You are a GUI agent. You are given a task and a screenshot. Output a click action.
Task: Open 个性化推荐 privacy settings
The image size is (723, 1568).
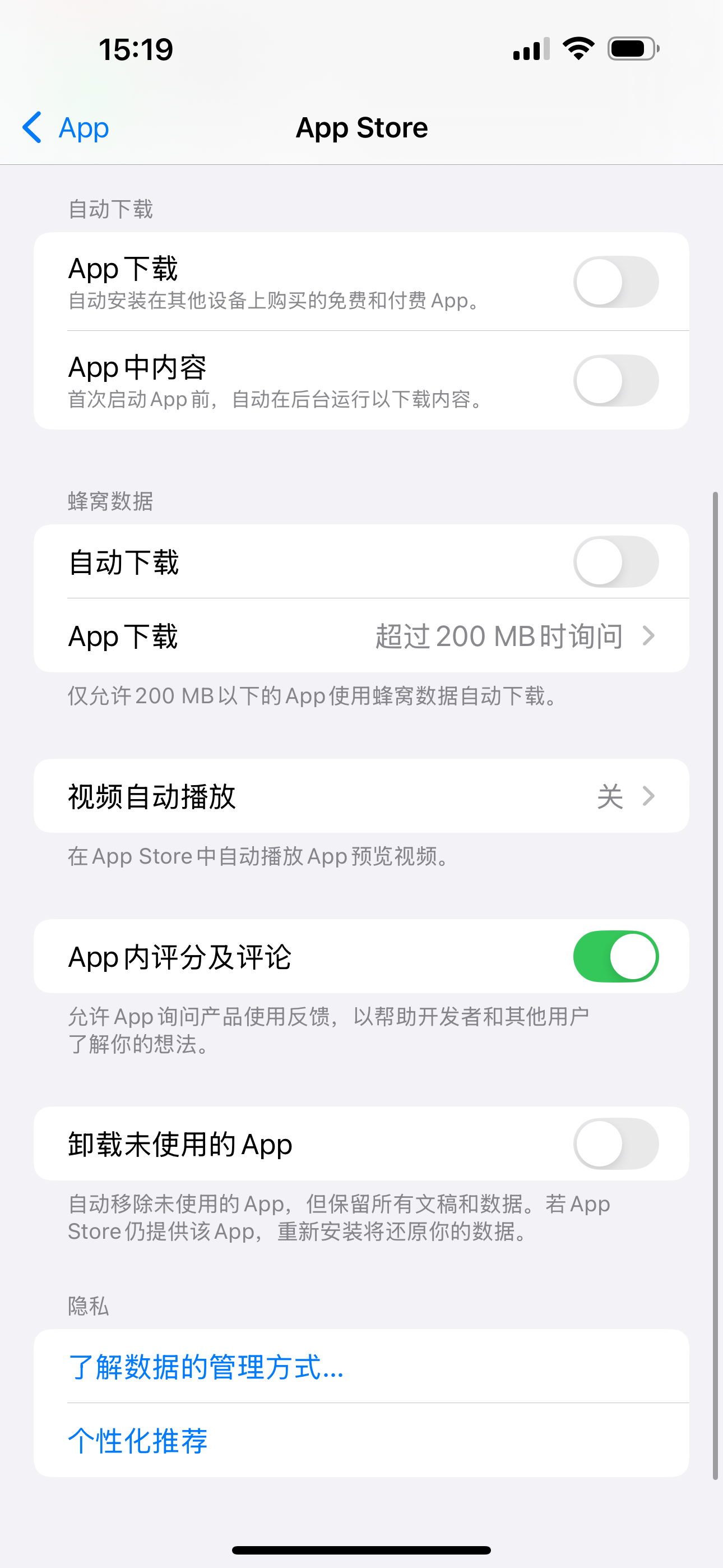coord(138,1441)
